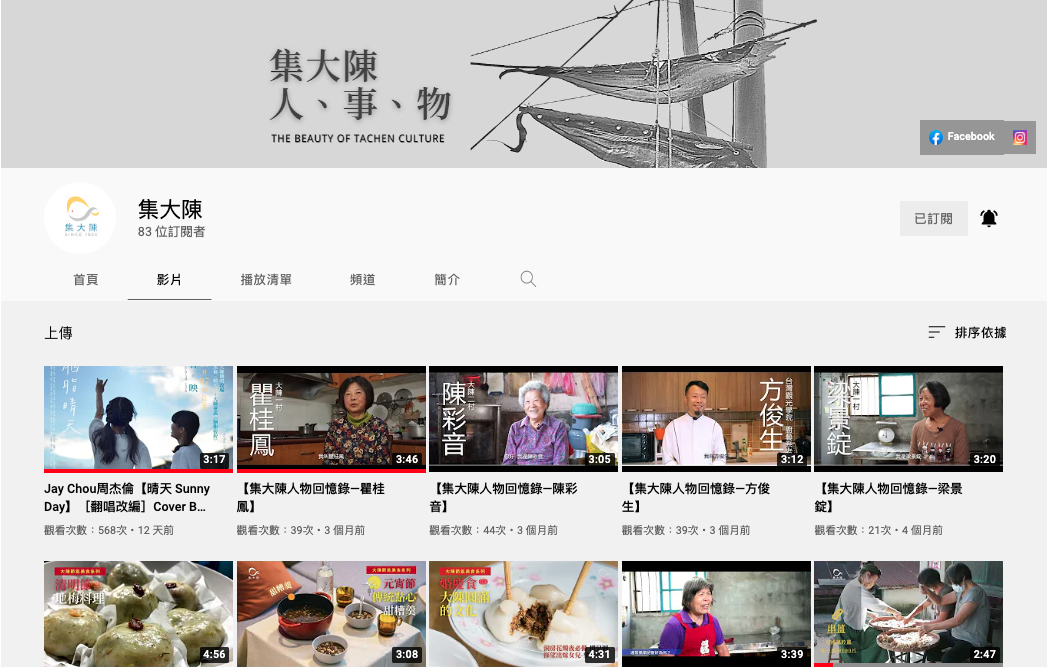Open the 陳彩音 memoir video
Image resolution: width=1047 pixels, height=667 pixels.
pyautogui.click(x=523, y=418)
